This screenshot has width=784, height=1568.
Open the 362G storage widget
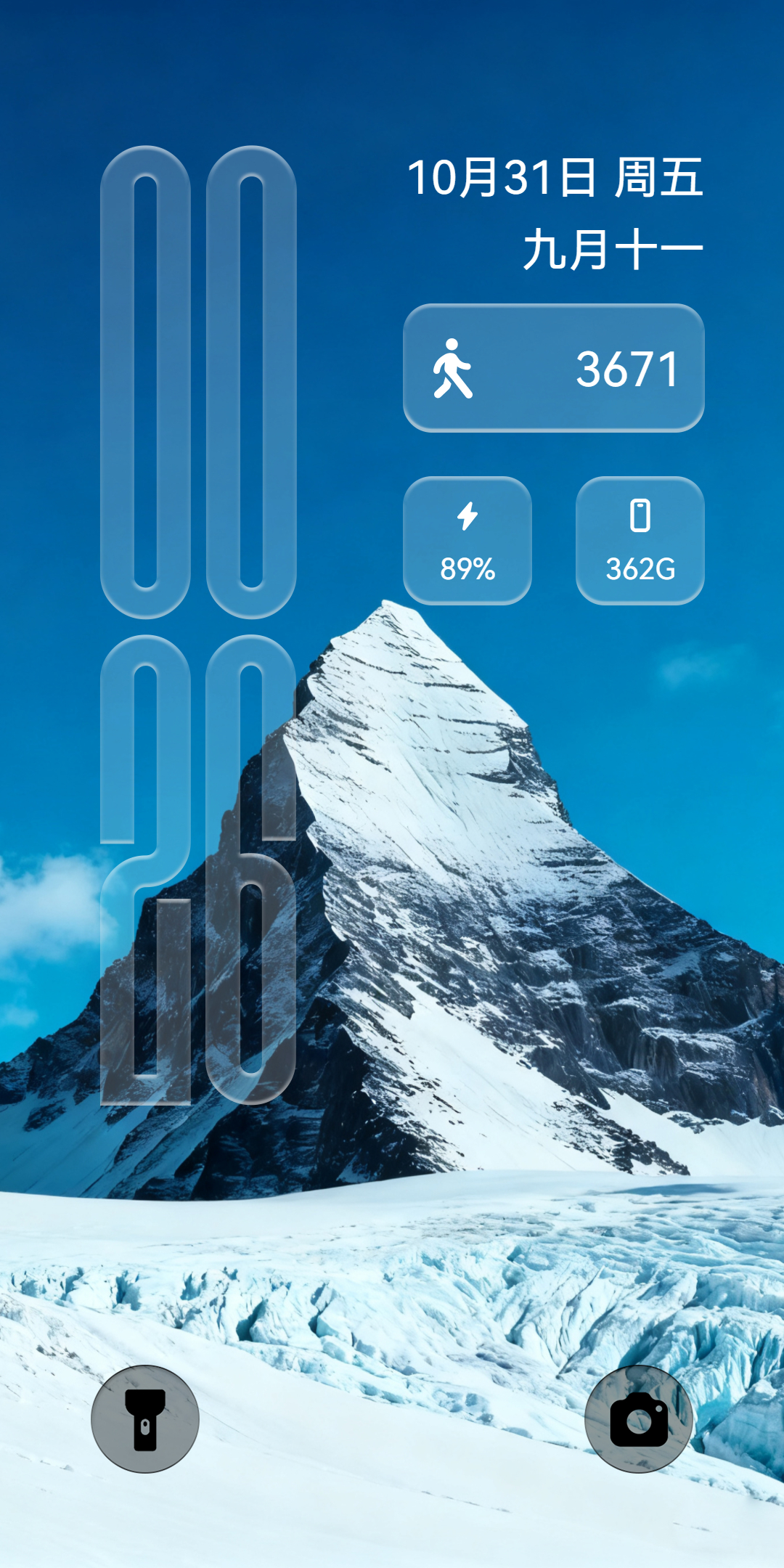(640, 541)
